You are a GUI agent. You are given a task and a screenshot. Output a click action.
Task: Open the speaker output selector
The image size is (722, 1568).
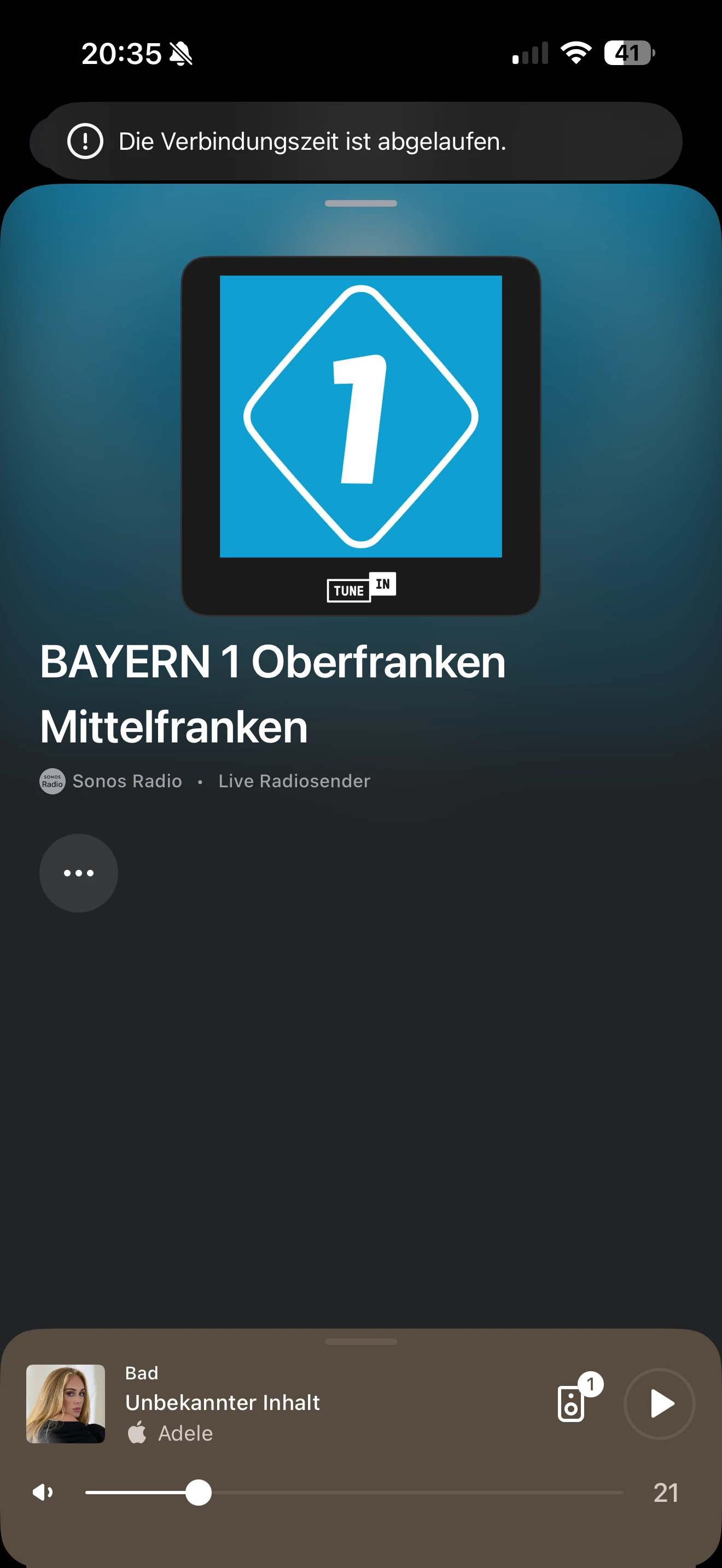(x=572, y=1403)
